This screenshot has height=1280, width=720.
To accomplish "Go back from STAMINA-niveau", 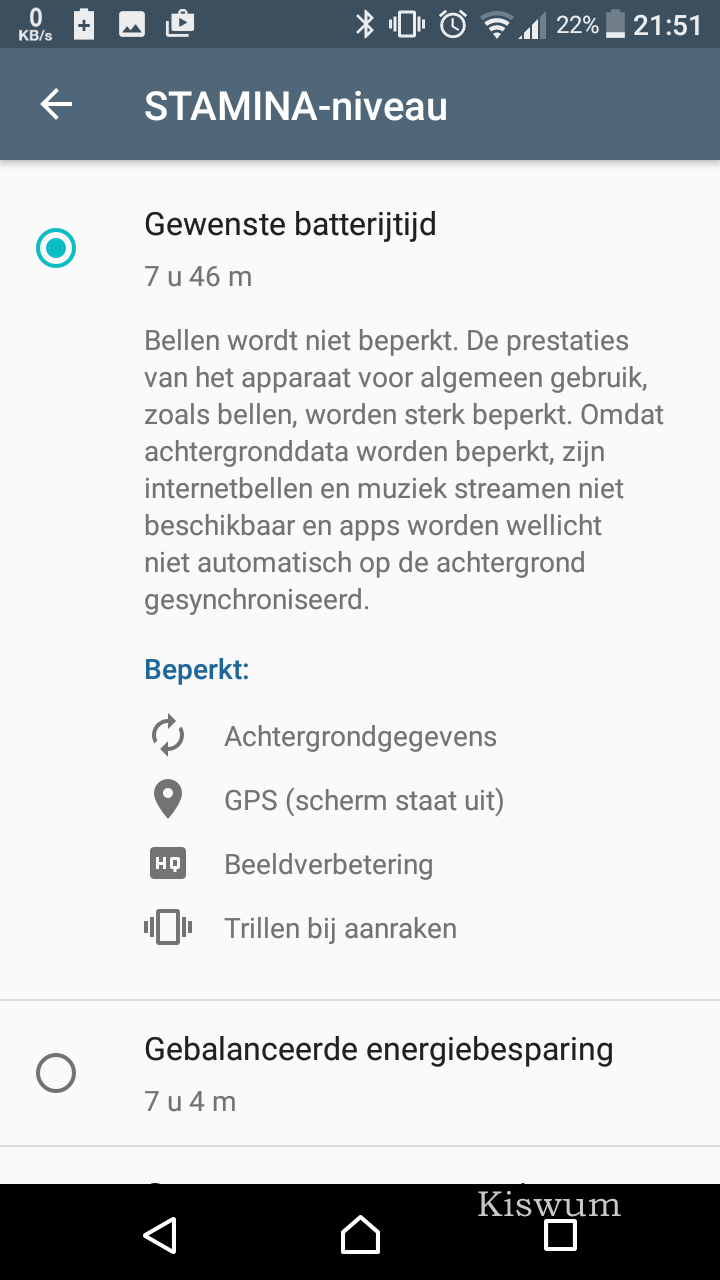I will tap(56, 105).
